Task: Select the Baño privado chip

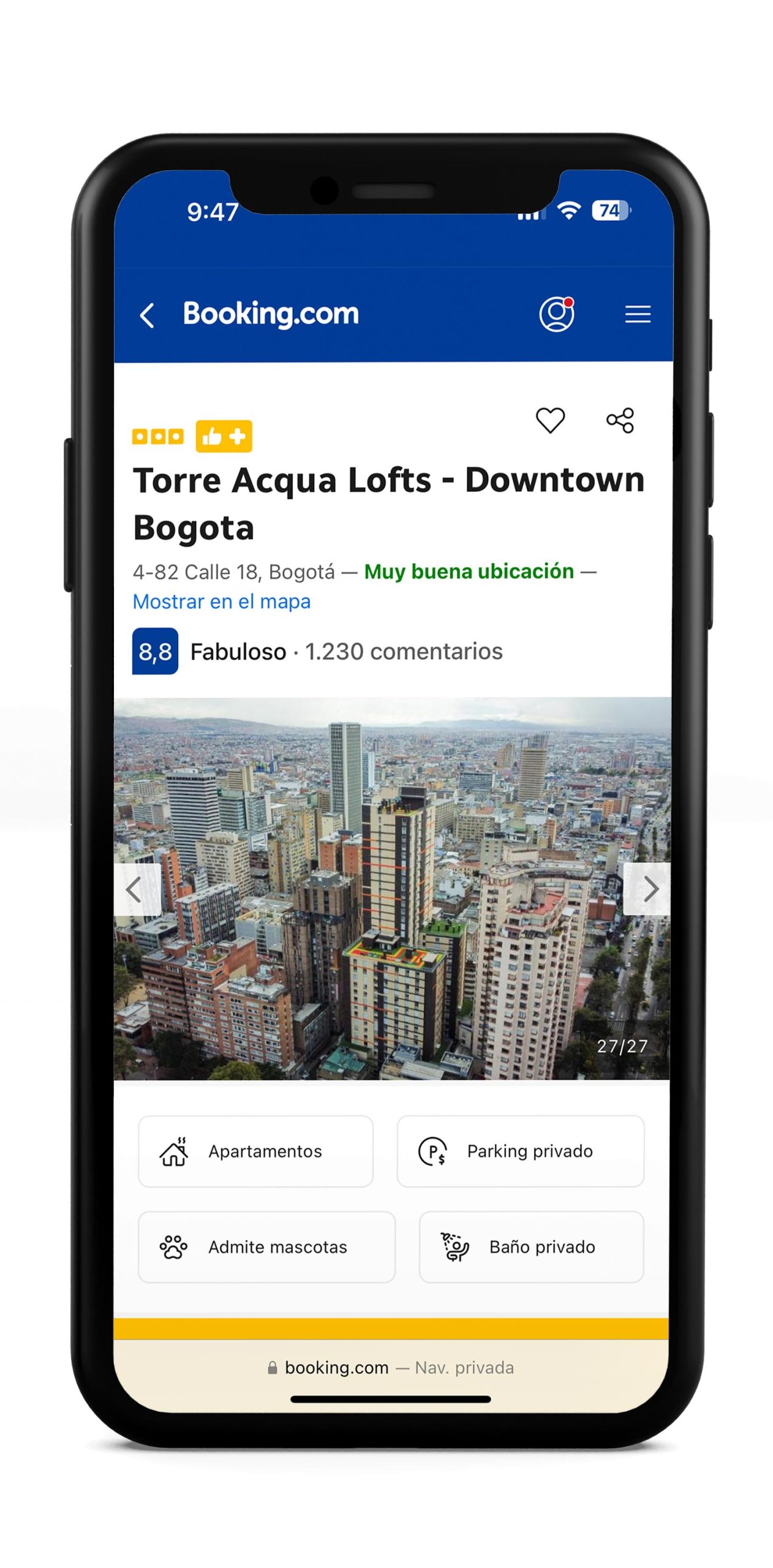Action: pyautogui.click(x=530, y=1246)
